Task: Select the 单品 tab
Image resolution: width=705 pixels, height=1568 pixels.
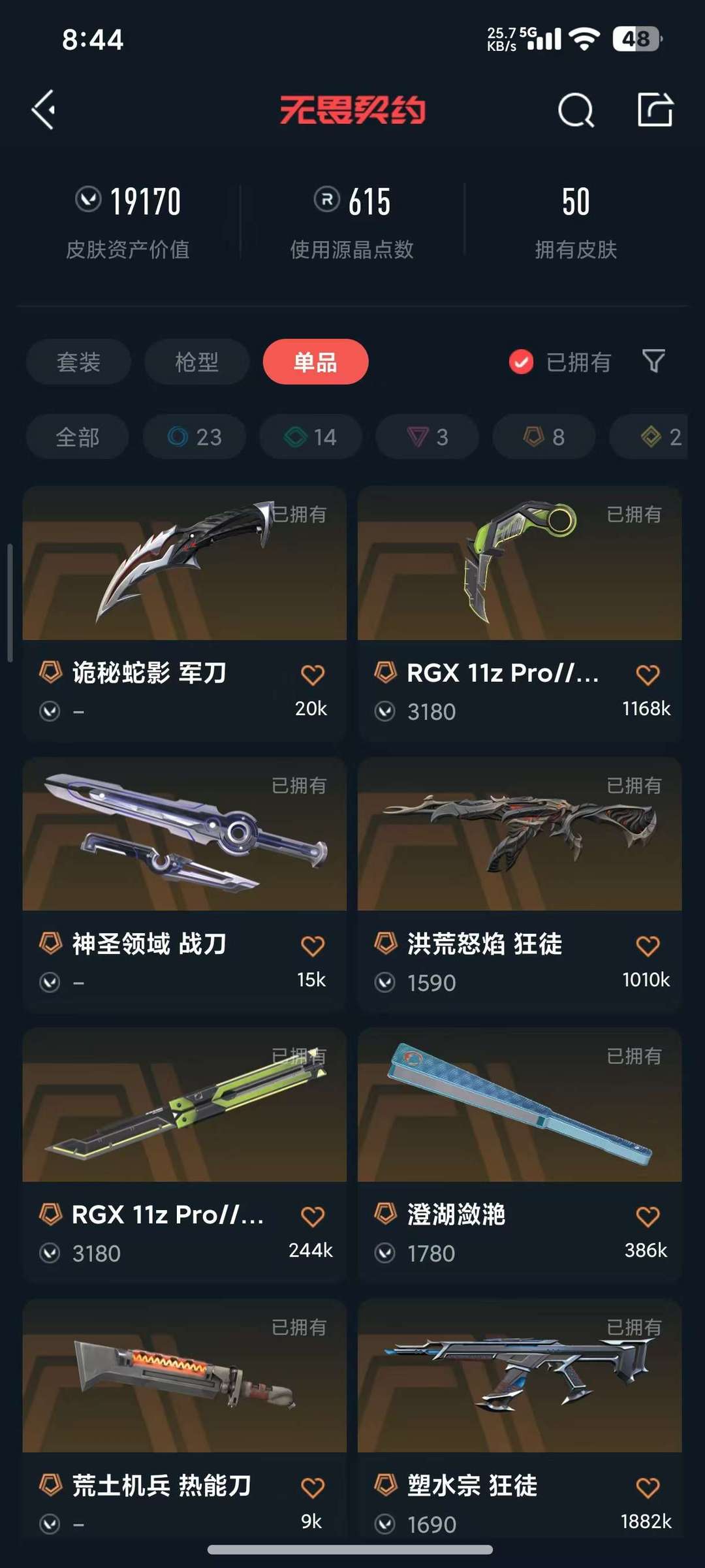Action: [x=315, y=362]
